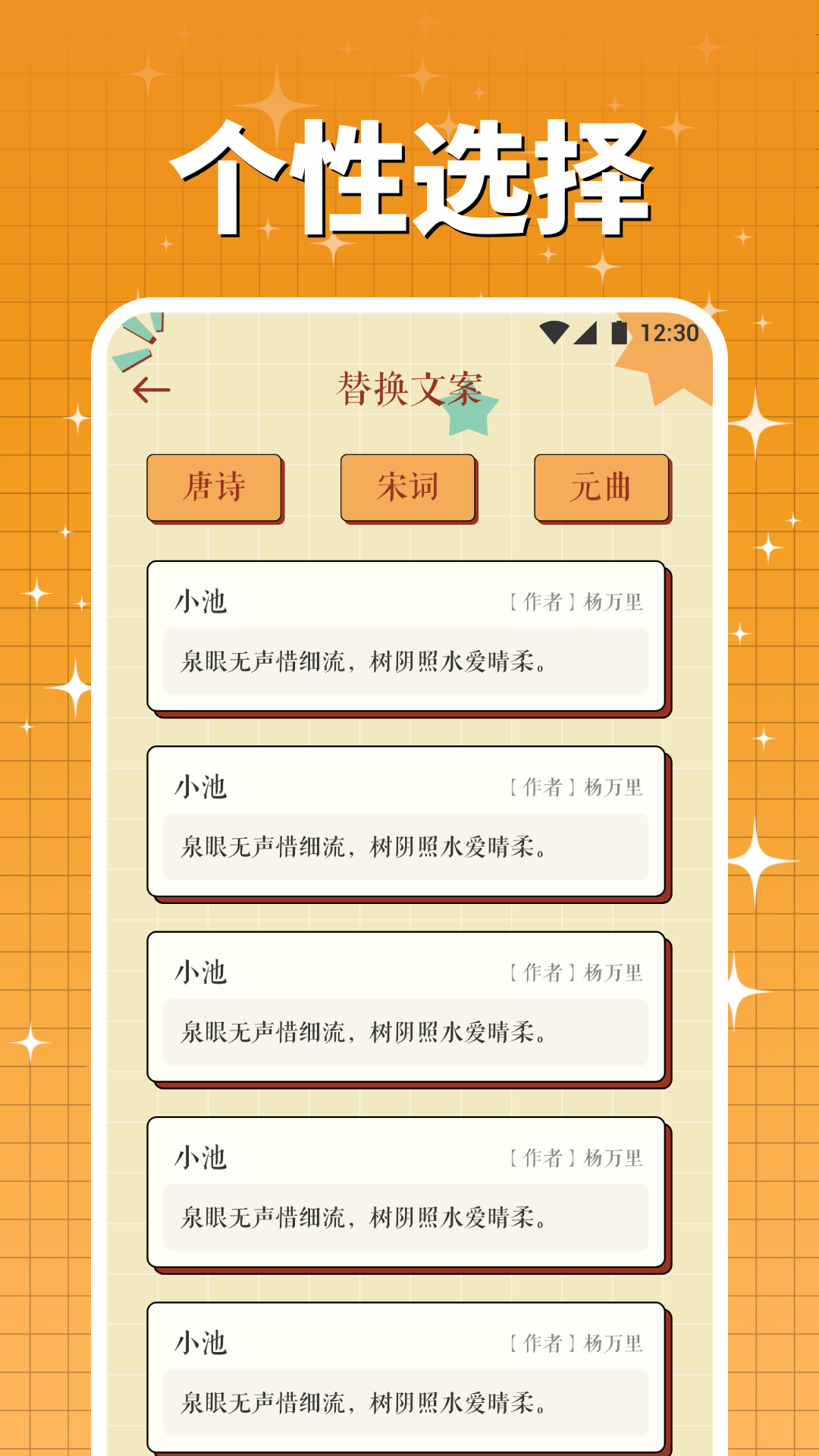Click the back arrow icon
This screenshot has height=1456, width=819.
(150, 389)
